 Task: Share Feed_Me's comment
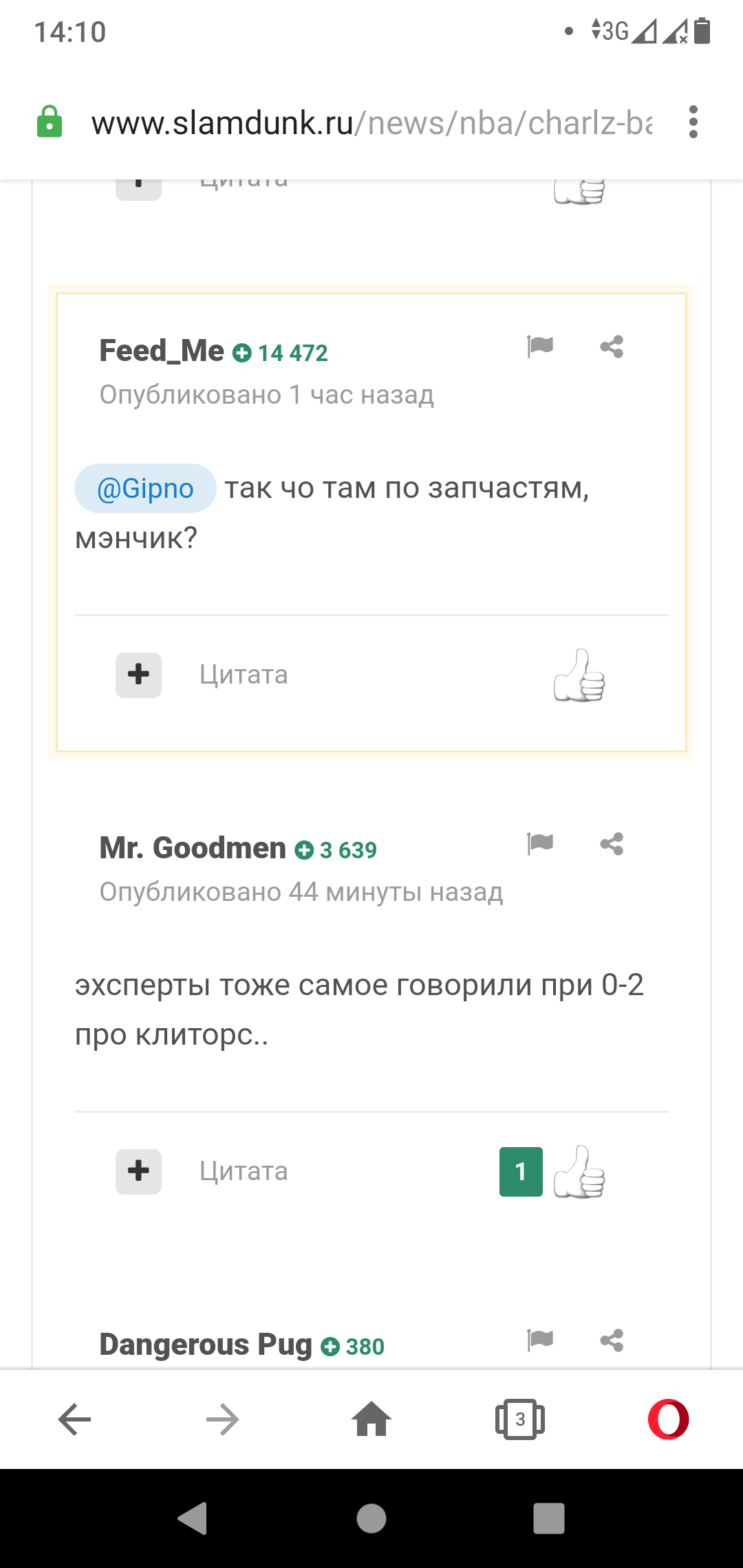(612, 347)
